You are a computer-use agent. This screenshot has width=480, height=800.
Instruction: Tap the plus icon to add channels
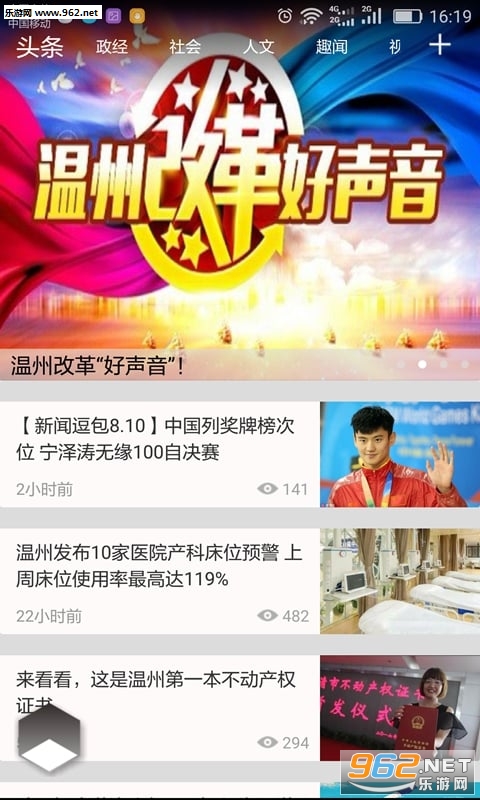tap(440, 46)
